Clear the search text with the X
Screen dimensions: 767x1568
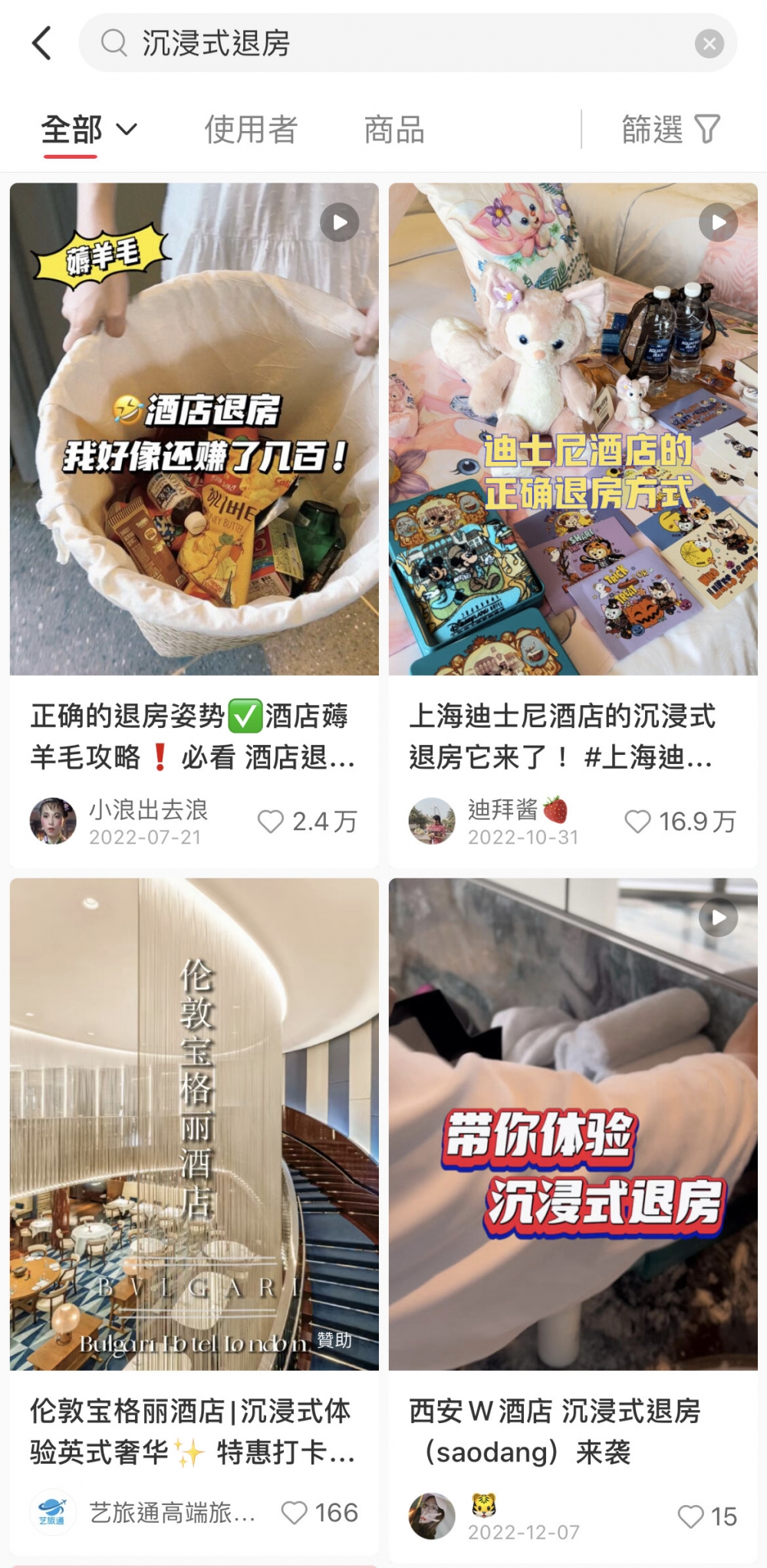[709, 44]
